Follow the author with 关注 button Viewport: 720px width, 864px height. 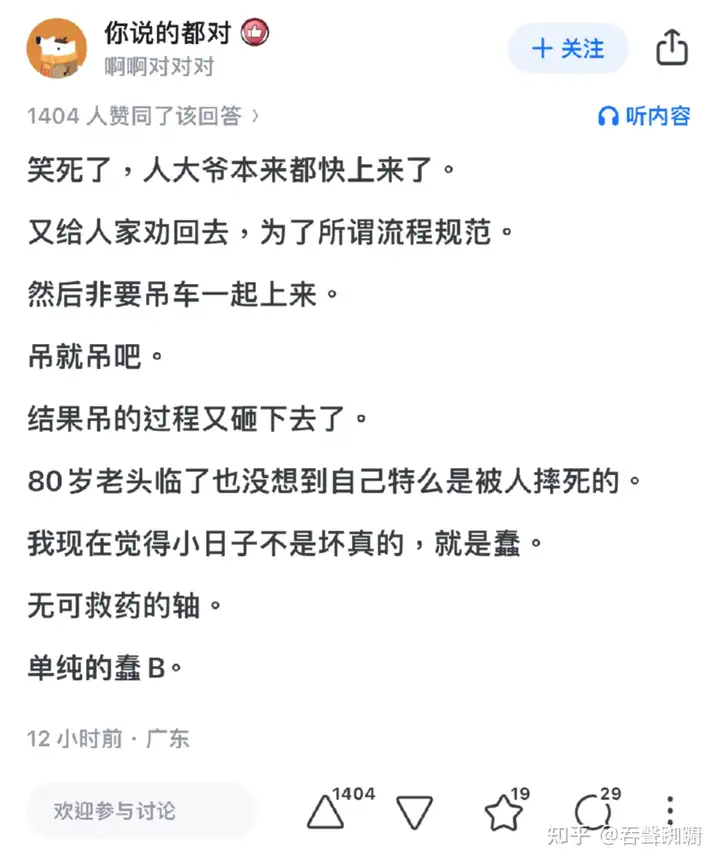pos(568,48)
